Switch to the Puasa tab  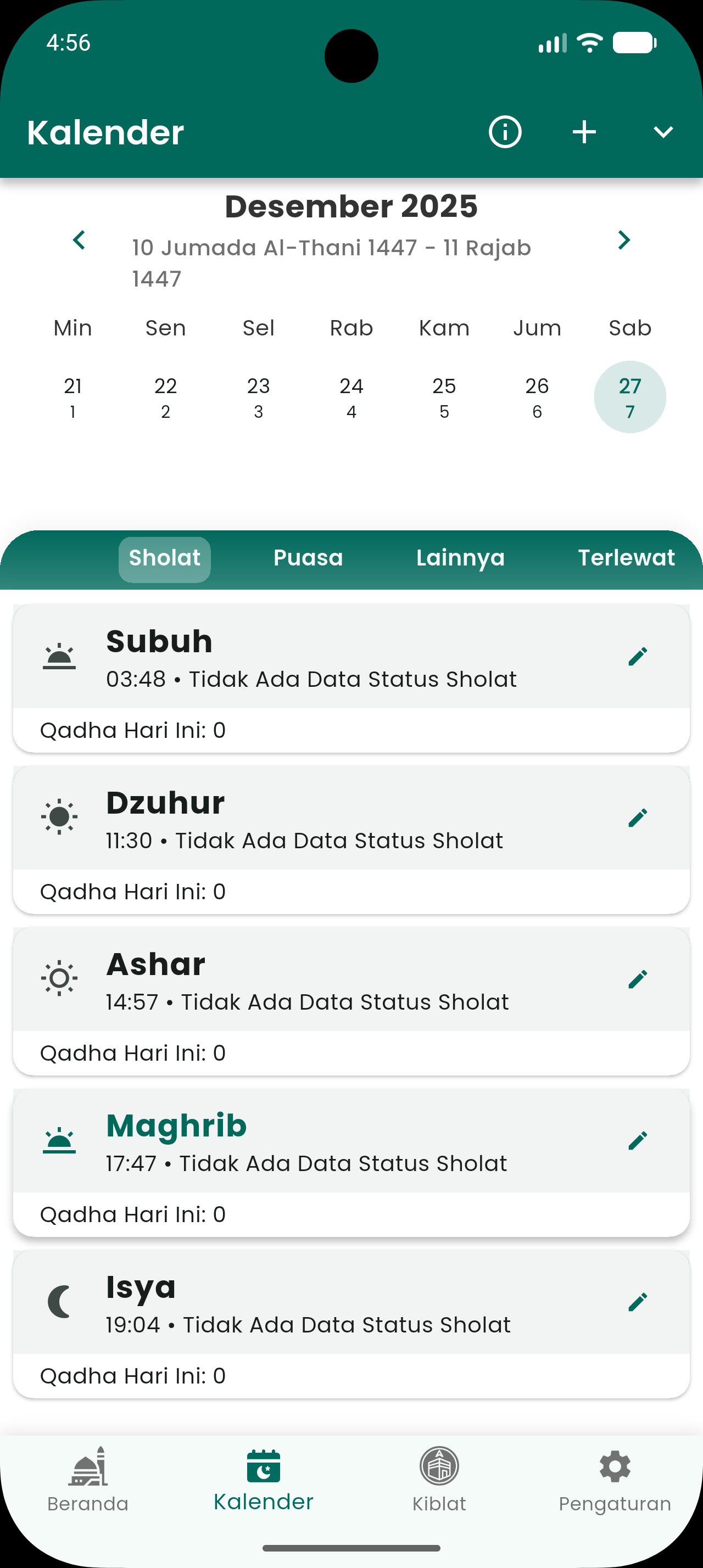point(308,557)
